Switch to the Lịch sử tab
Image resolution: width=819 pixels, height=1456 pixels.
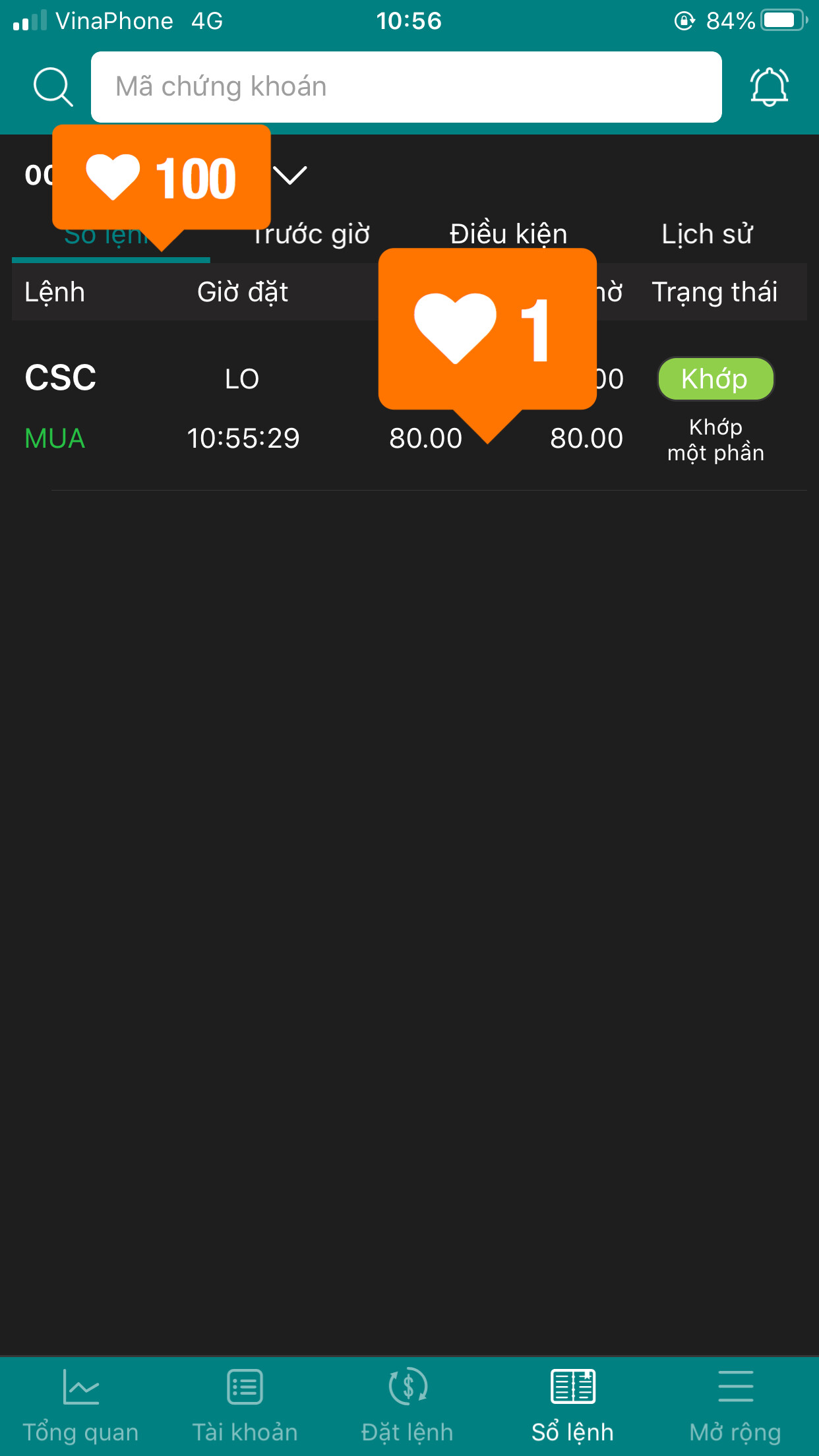[x=707, y=235]
